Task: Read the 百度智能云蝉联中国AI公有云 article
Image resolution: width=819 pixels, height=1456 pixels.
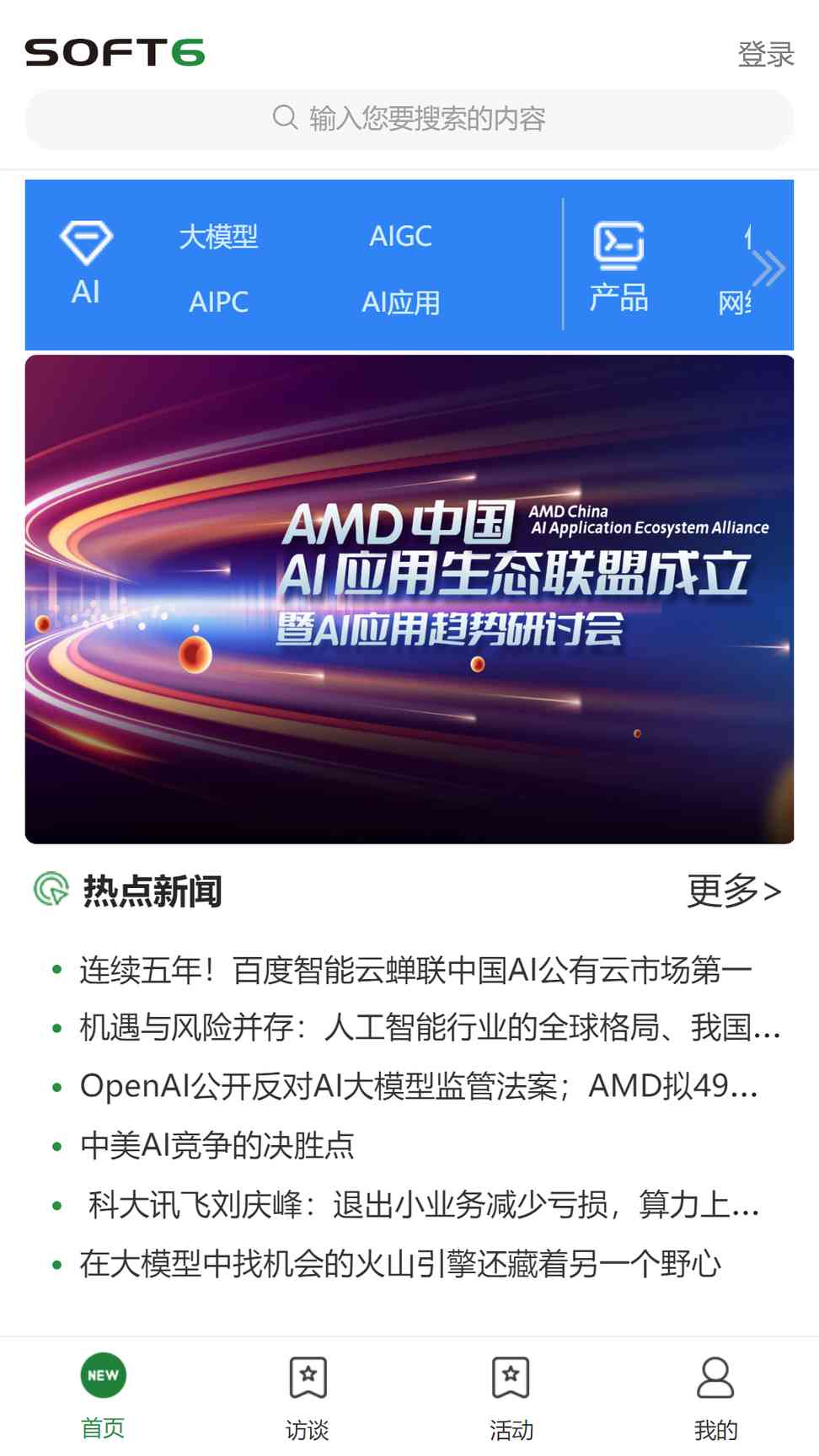Action: (x=416, y=970)
